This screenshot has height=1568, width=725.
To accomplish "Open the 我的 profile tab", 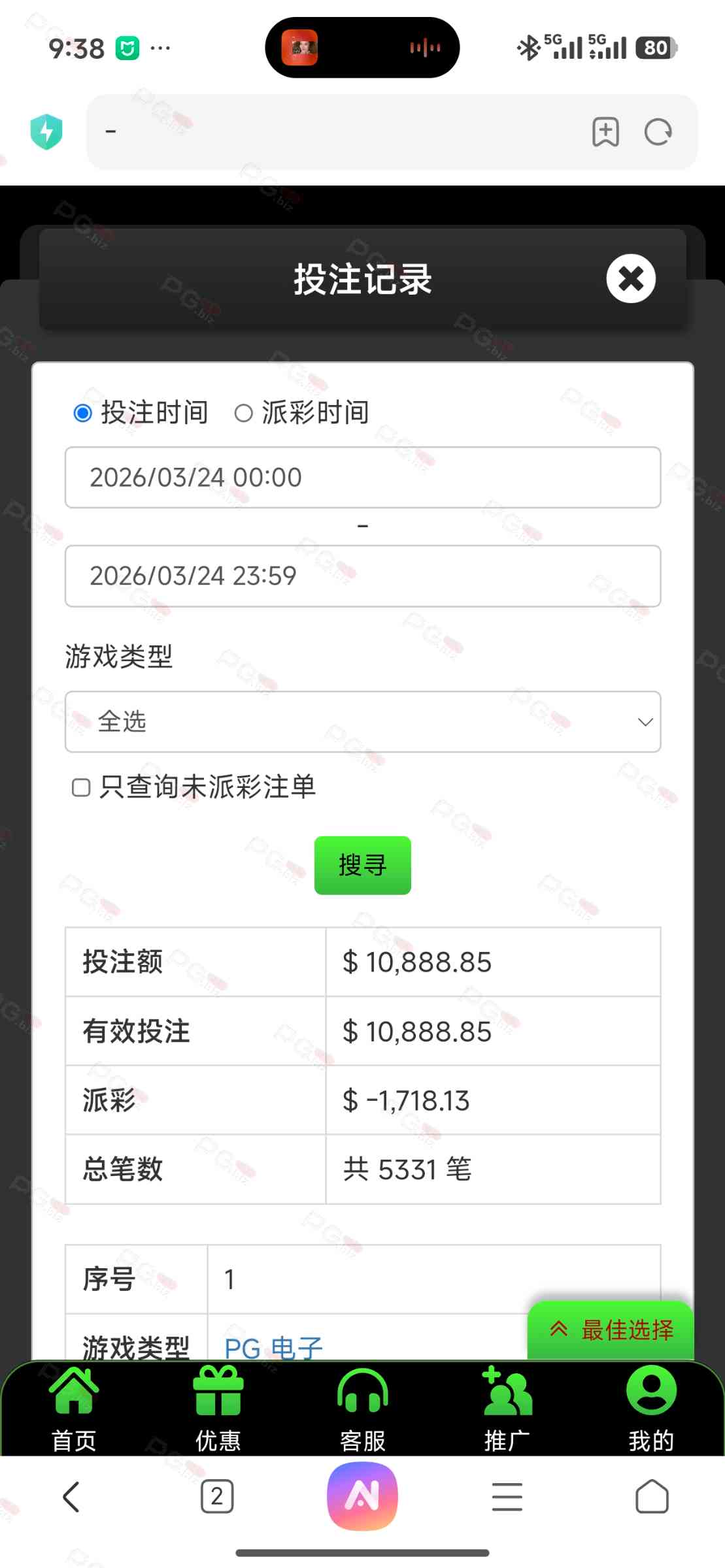I will 651,1408.
